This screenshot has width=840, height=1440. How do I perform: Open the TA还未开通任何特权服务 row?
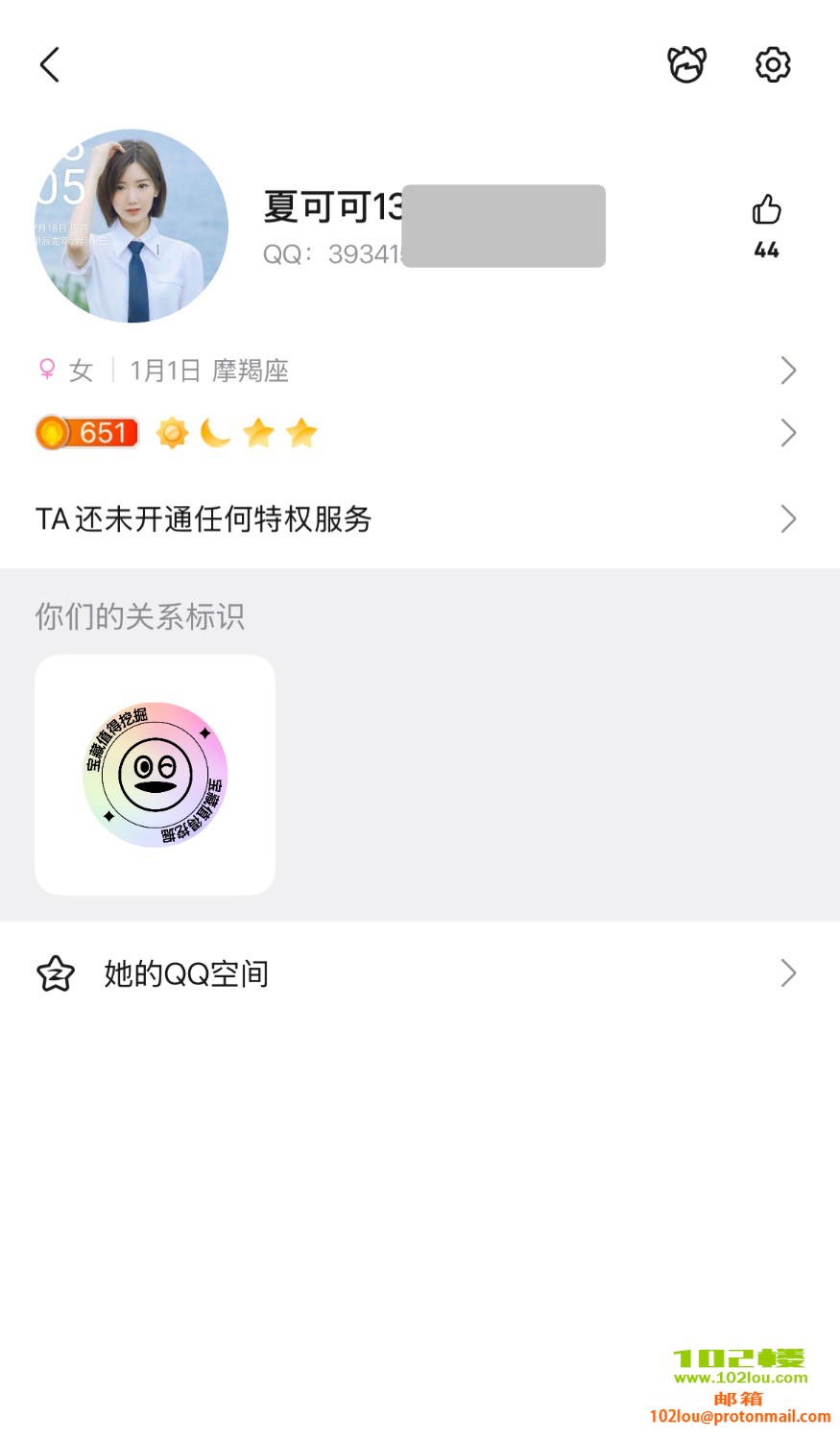tap(418, 519)
